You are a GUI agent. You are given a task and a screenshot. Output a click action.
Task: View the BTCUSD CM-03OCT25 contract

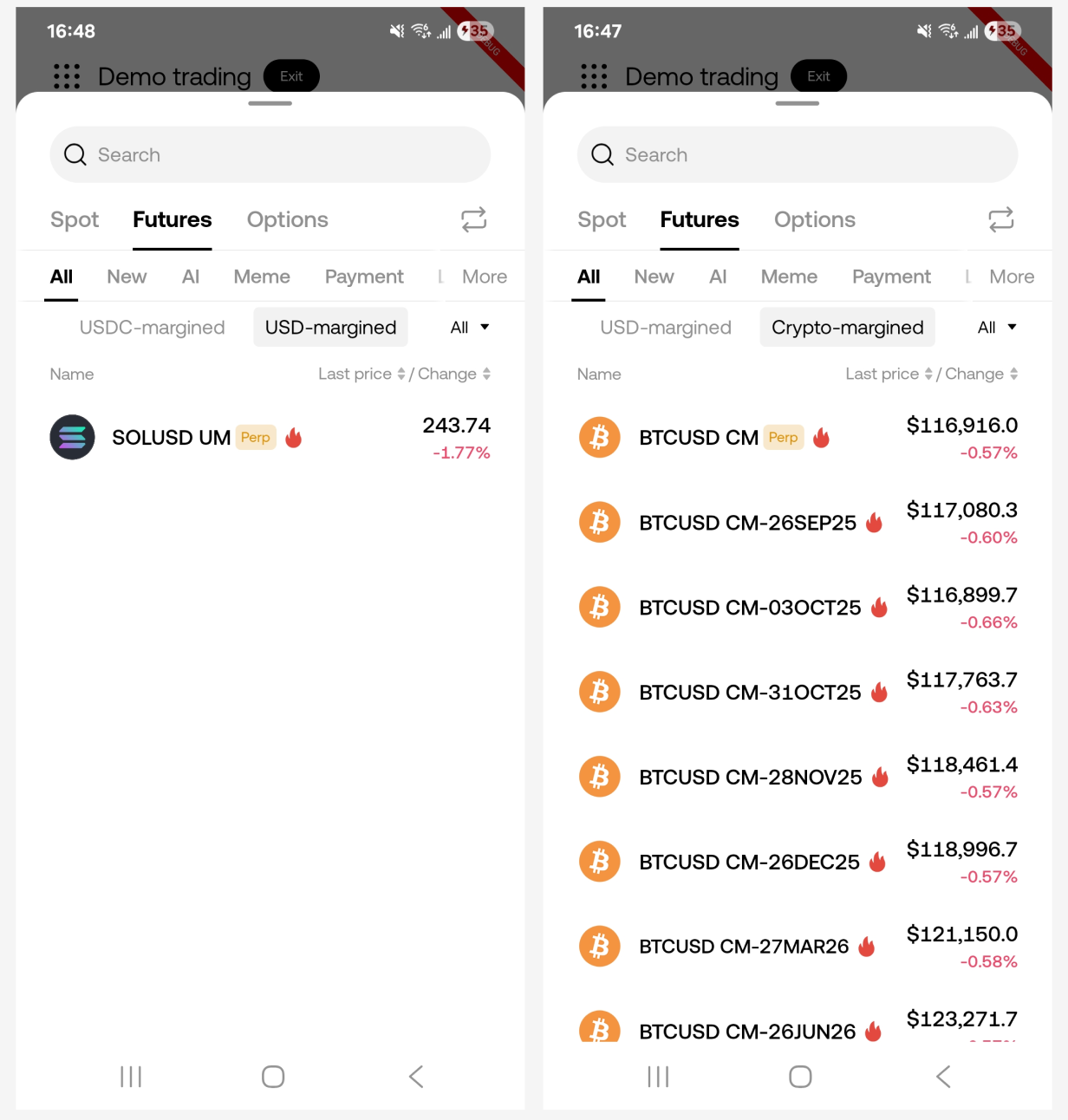pos(750,608)
